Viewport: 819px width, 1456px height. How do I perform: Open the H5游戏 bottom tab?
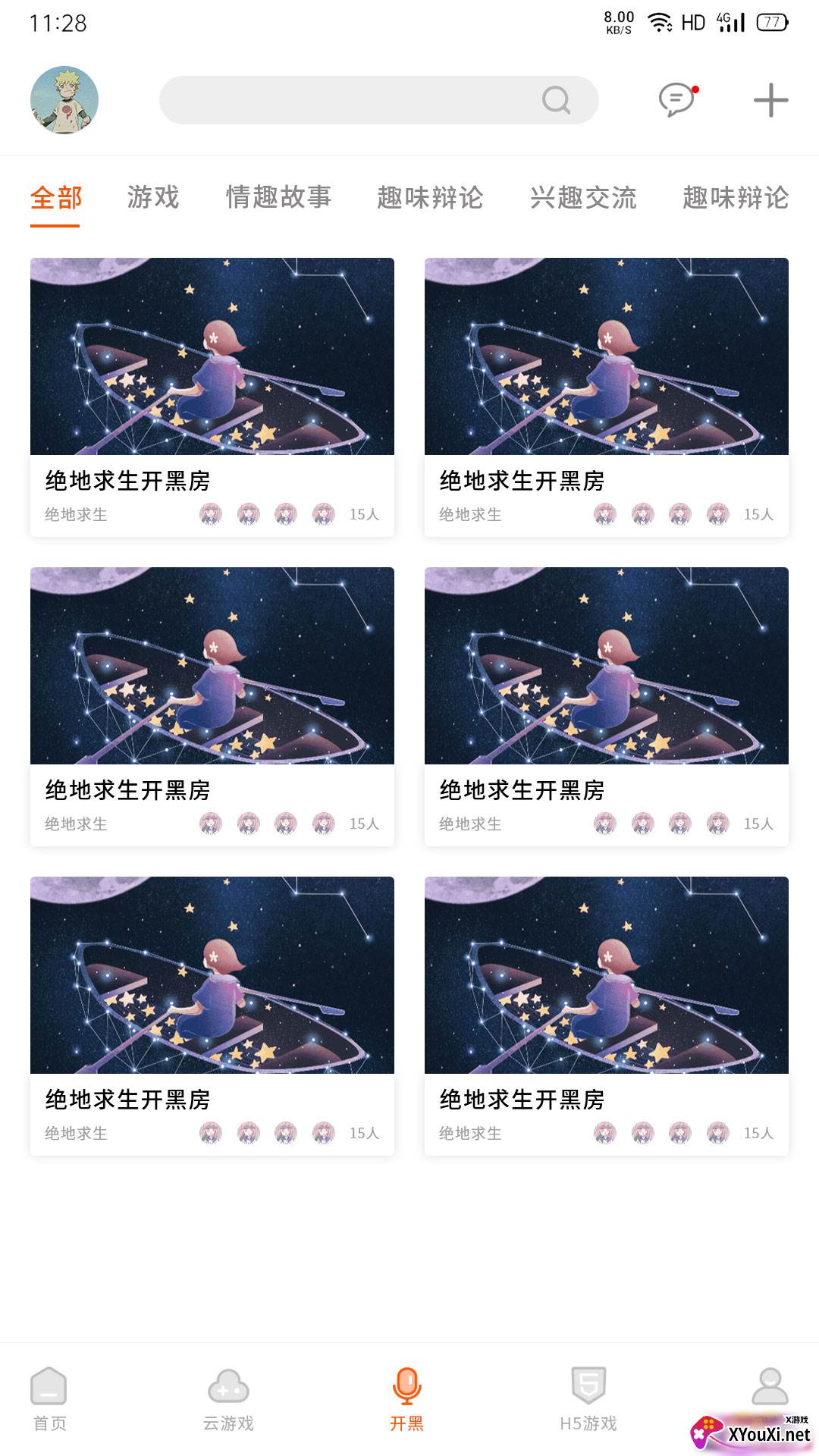tap(588, 1399)
